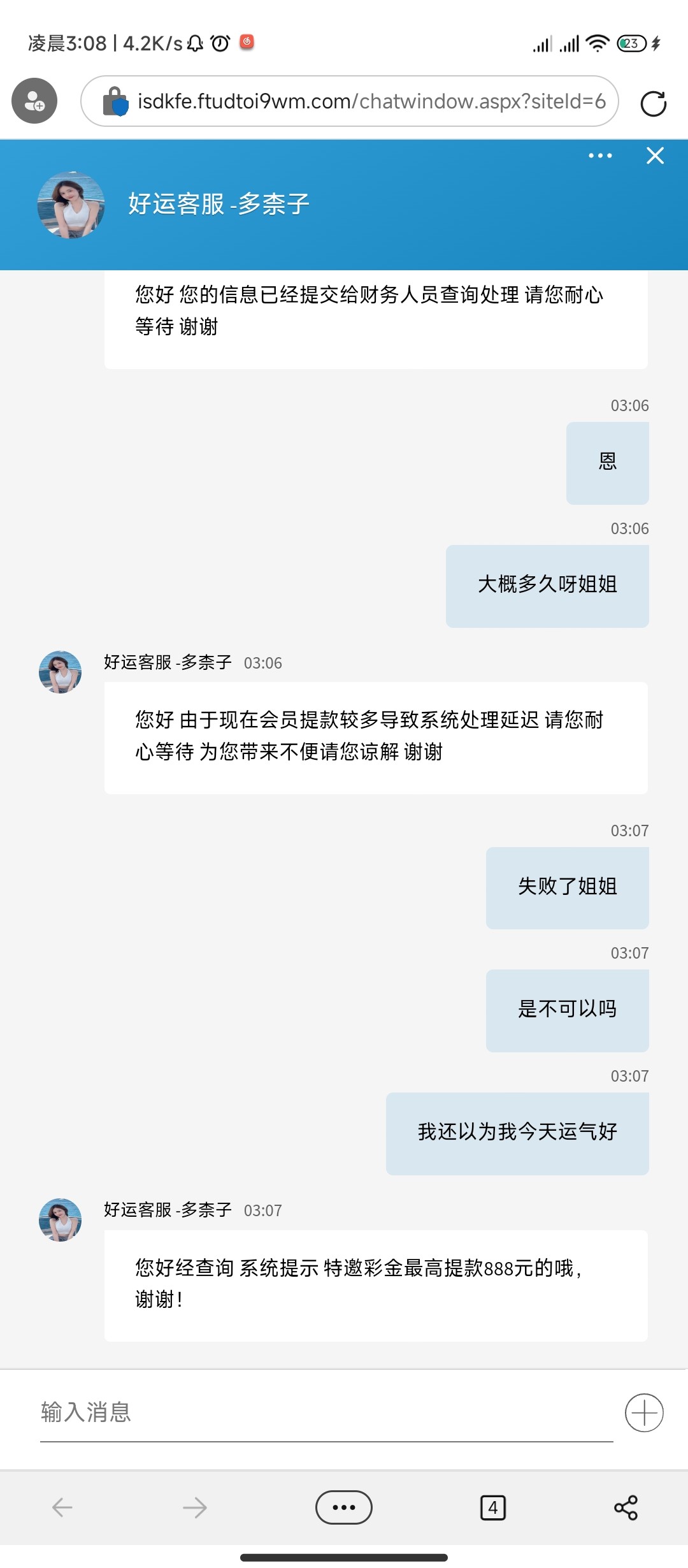Go back to the previous page
This screenshot has width=688, height=1568.
pos(62,1507)
